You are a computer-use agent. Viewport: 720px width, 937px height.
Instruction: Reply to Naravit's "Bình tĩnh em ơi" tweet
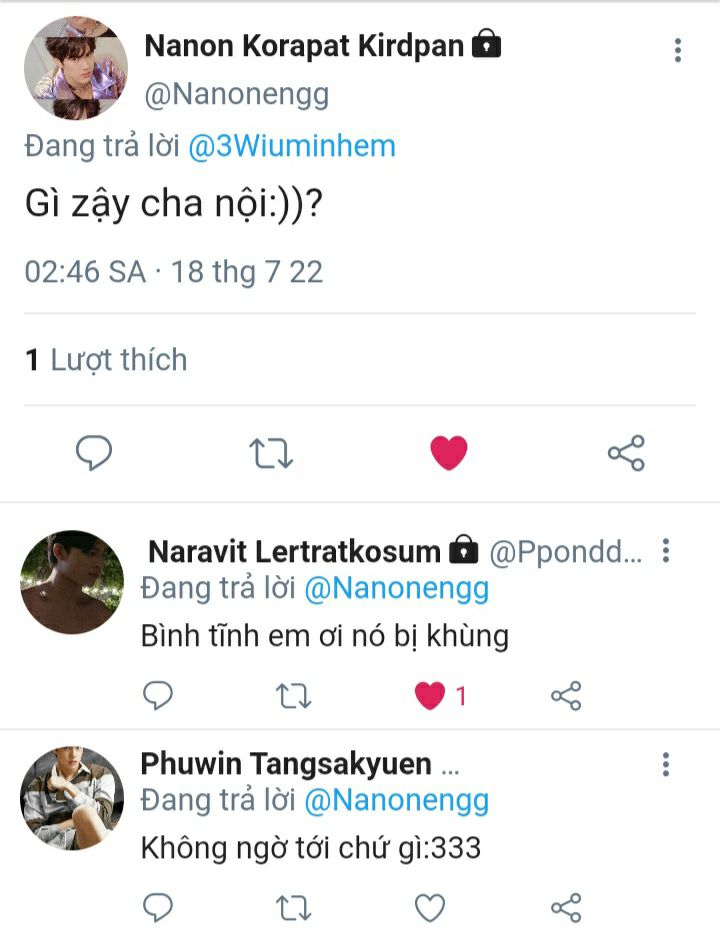pyautogui.click(x=158, y=695)
